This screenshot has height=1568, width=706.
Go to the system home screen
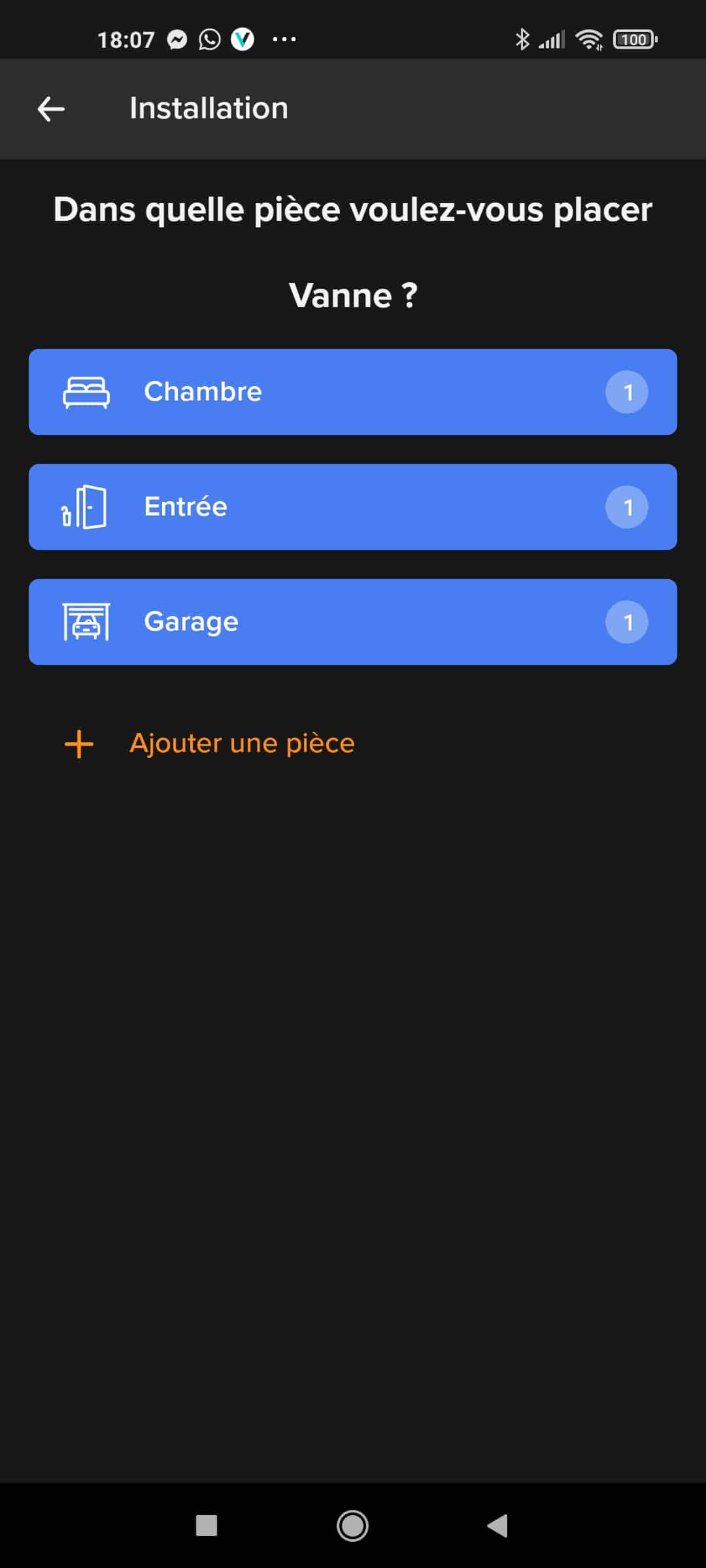[x=352, y=1526]
